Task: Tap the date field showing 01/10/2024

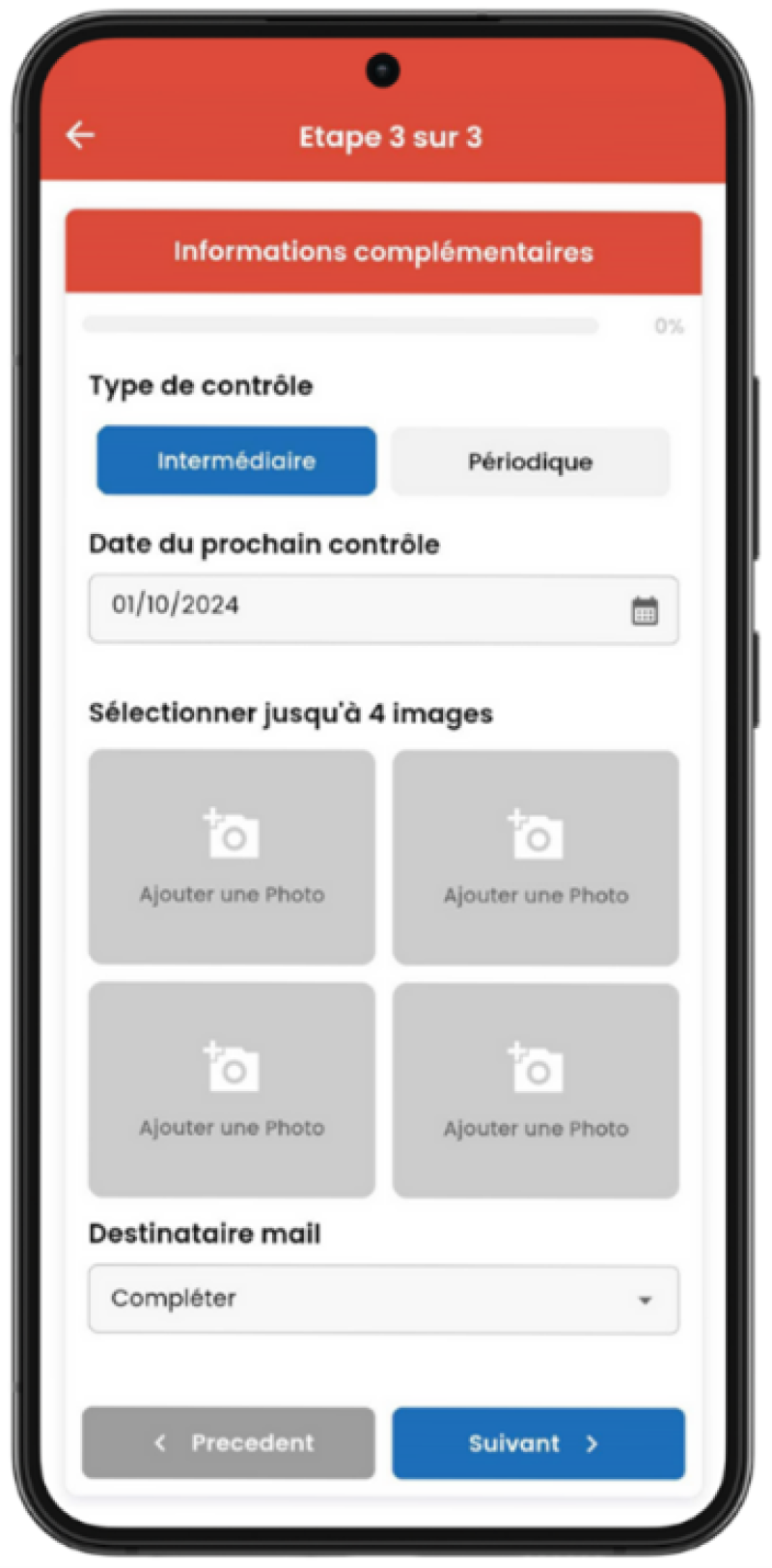Action: point(289,608)
